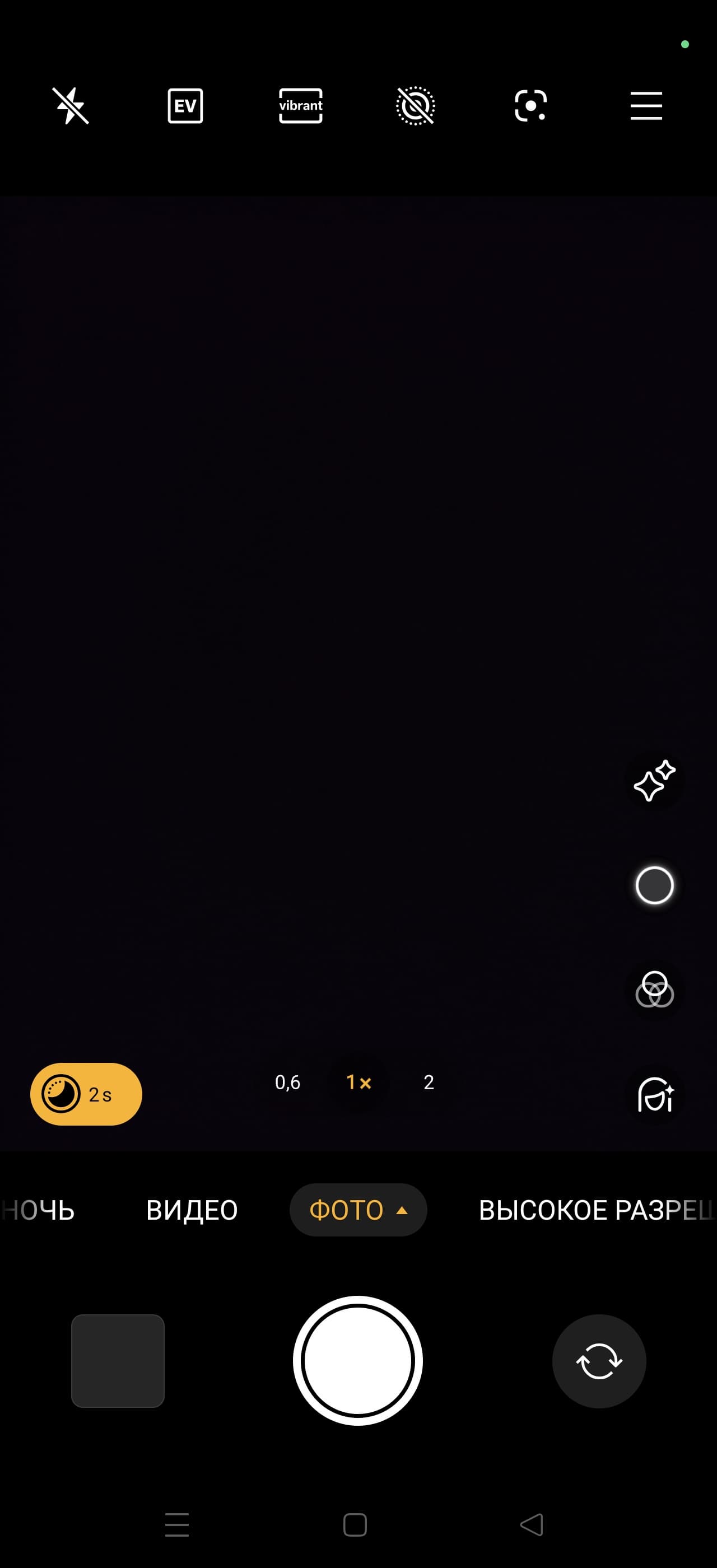The height and width of the screenshot is (1568, 717).
Task: Open the camera settings menu
Action: pos(646,106)
